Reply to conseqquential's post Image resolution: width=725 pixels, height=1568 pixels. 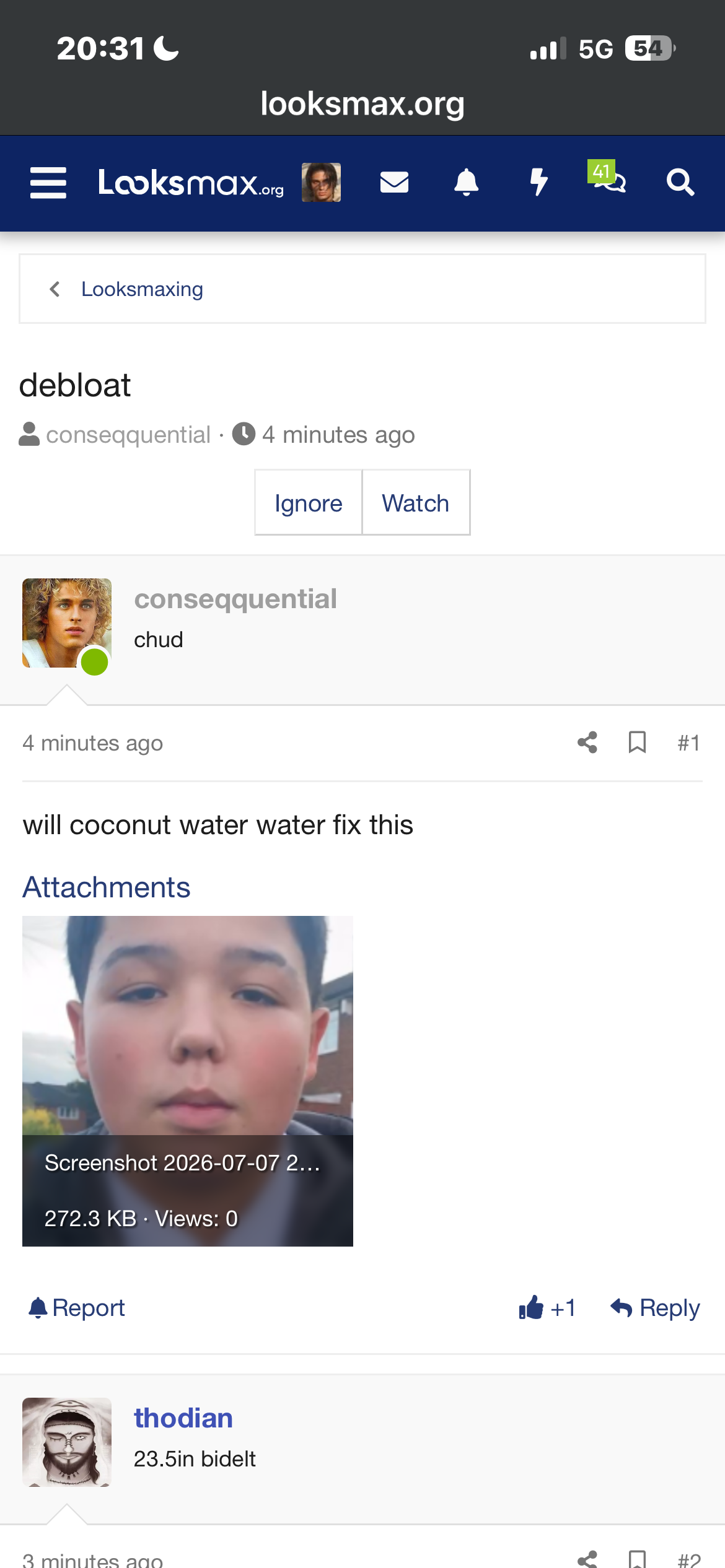coord(656,1308)
